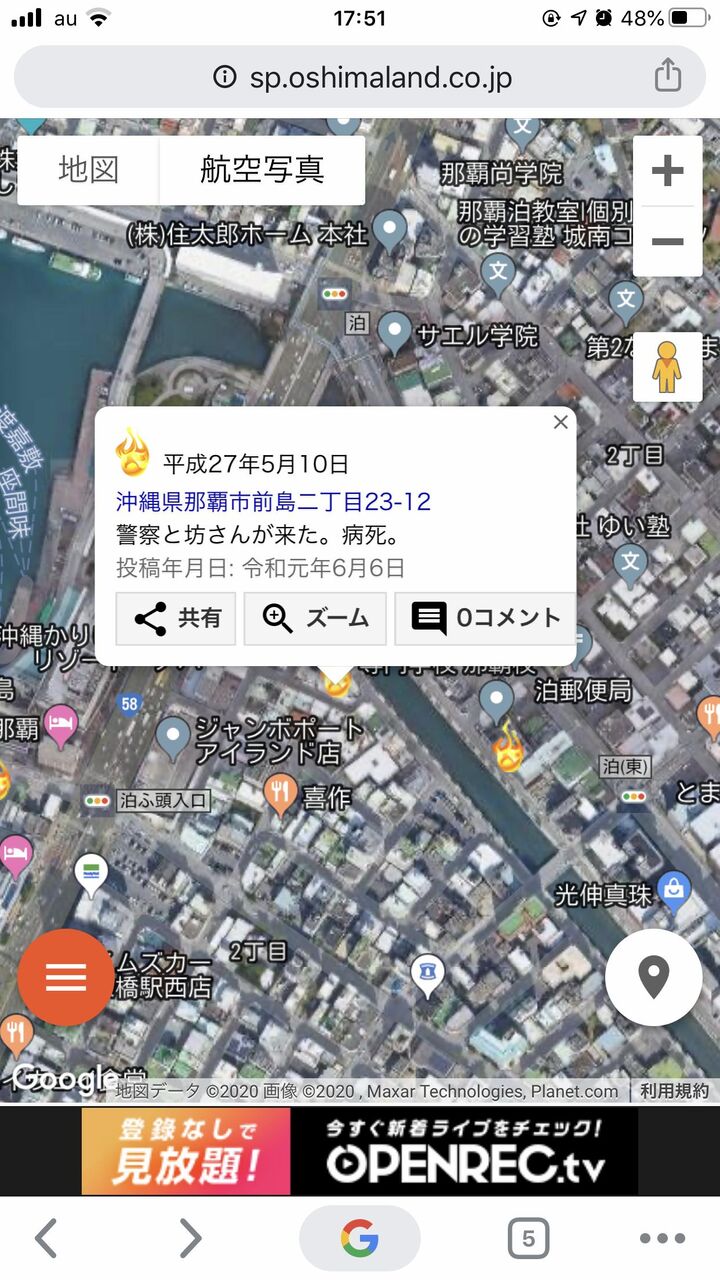Open the orange hamburger menu

(66, 977)
